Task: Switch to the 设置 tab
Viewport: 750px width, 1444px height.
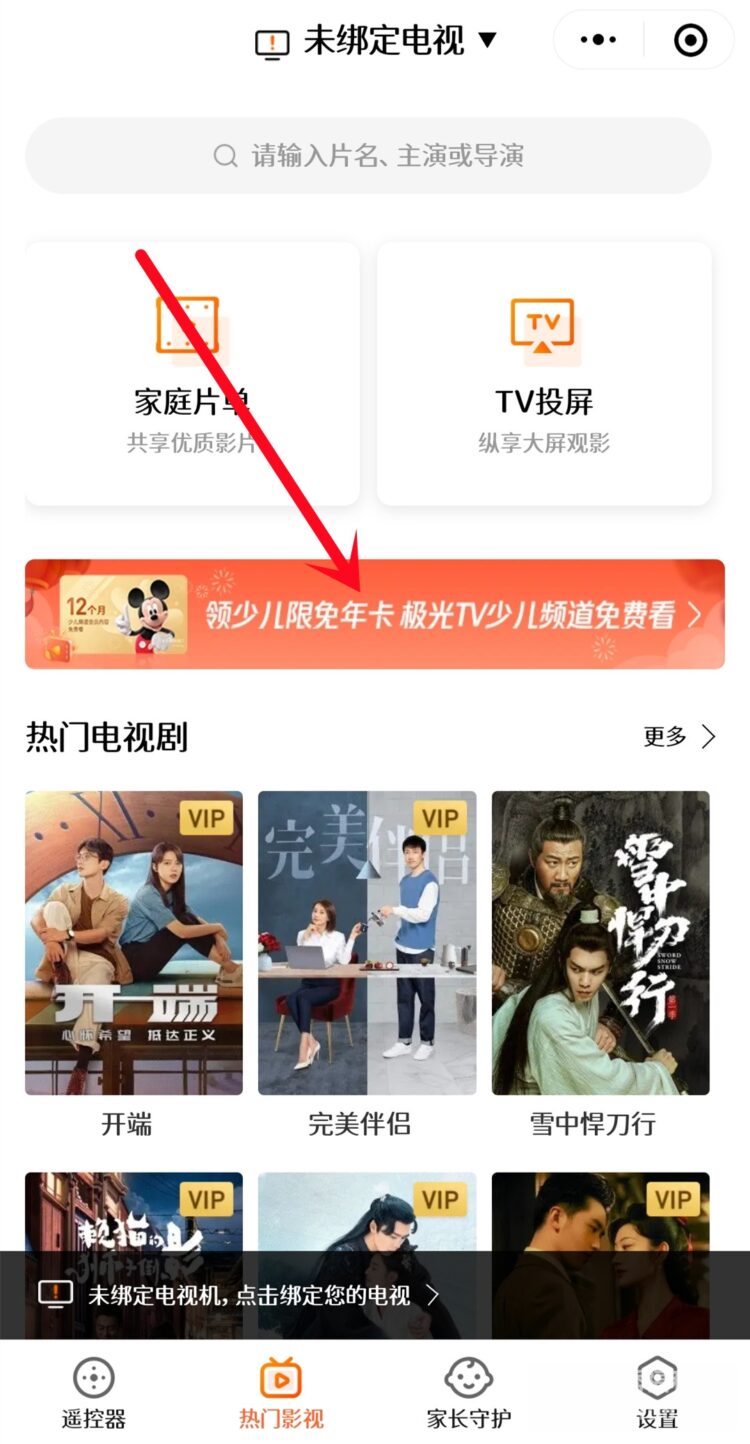Action: tap(657, 1393)
